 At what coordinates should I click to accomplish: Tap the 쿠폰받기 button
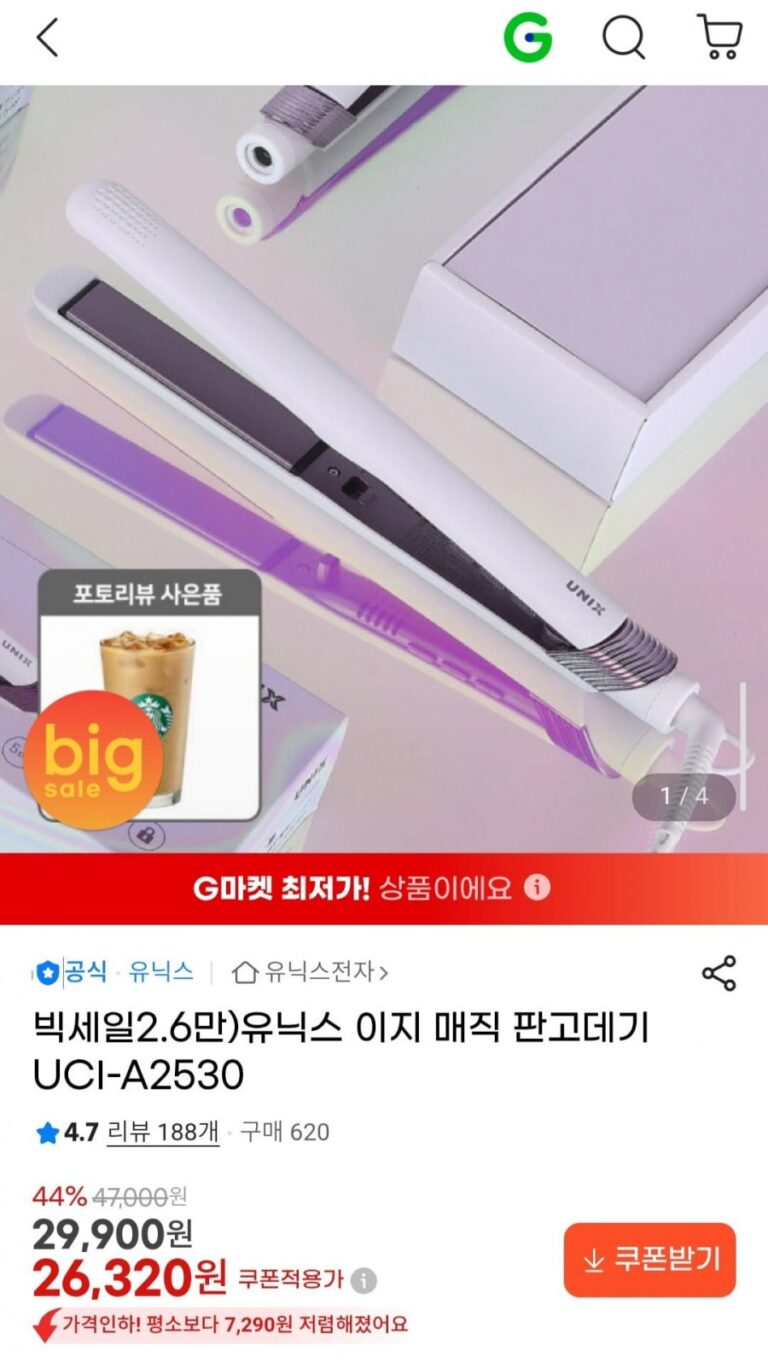[x=649, y=1260]
